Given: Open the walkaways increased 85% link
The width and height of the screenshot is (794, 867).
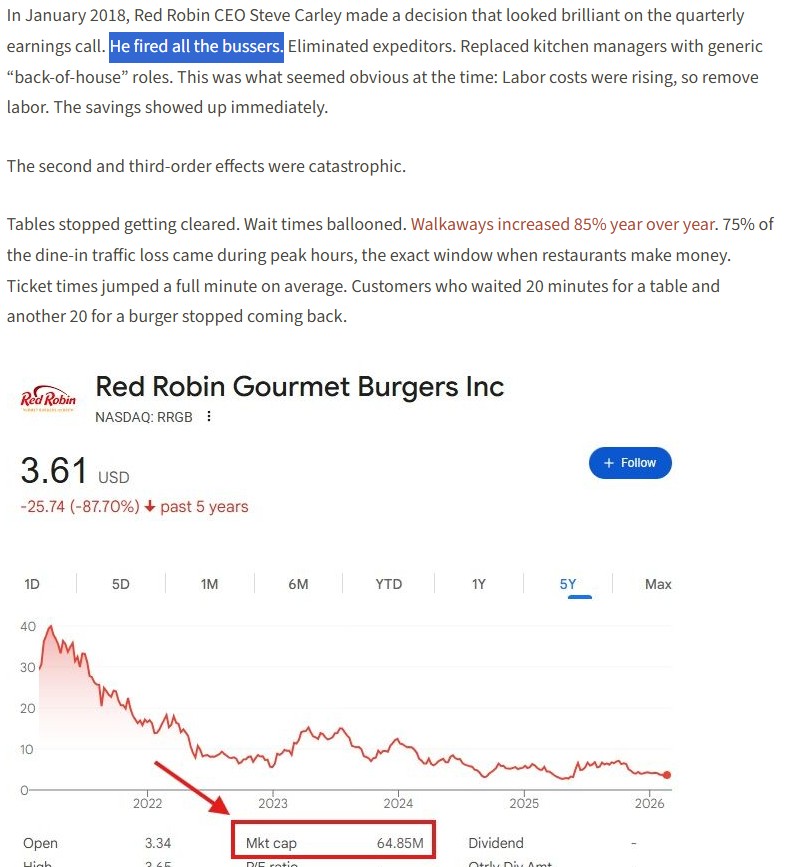Looking at the screenshot, I should (x=563, y=224).
